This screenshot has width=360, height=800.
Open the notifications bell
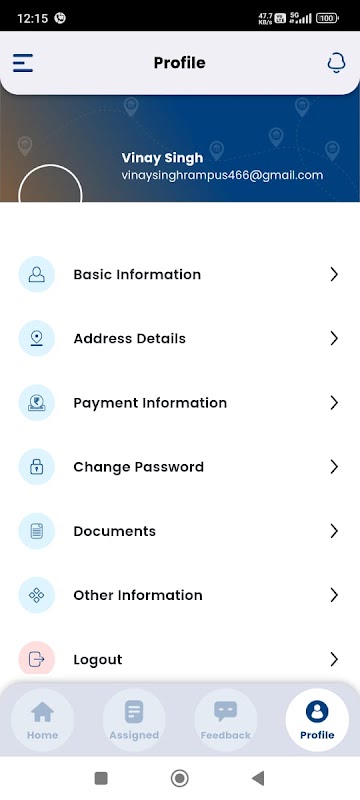point(336,63)
